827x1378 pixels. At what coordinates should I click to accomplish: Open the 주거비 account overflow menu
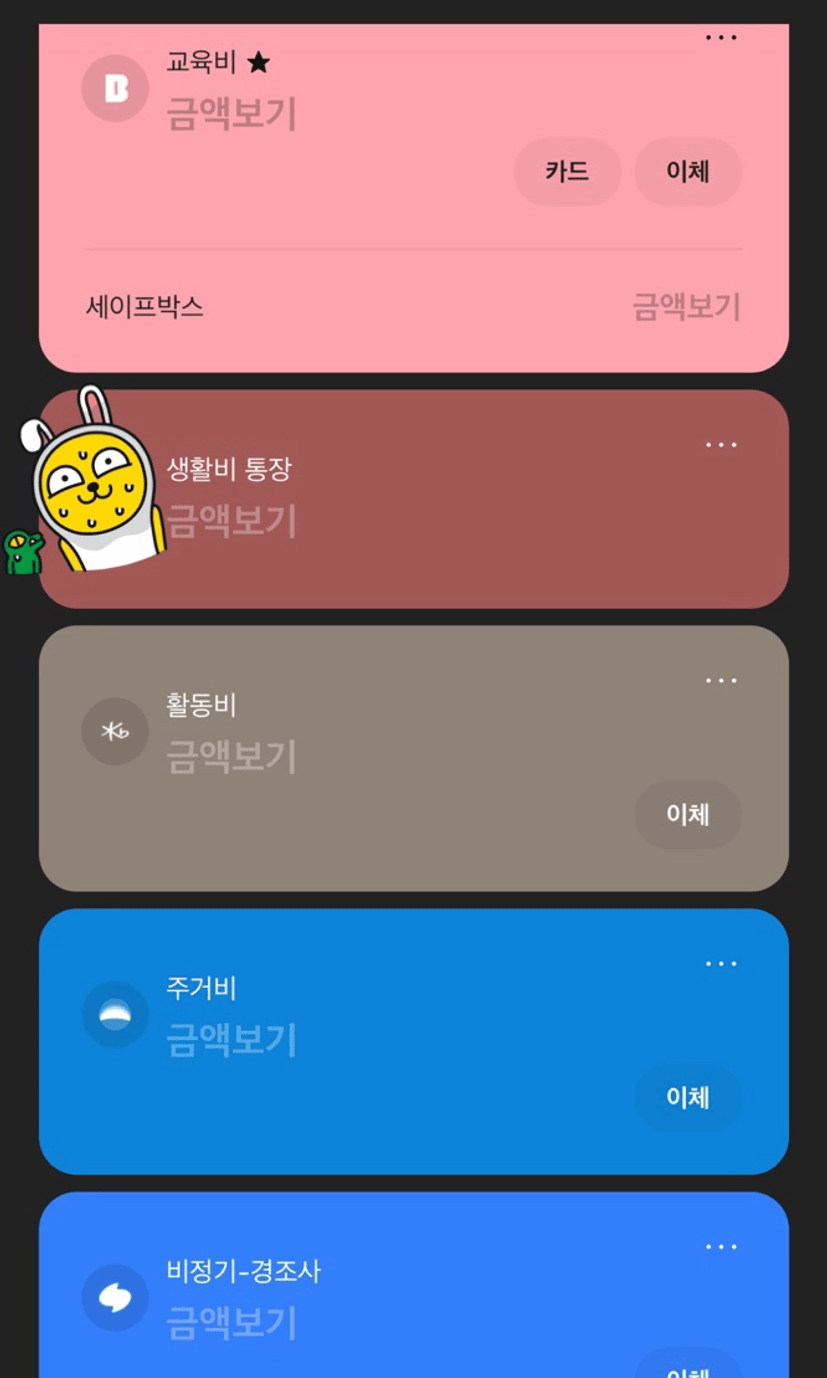(721, 964)
